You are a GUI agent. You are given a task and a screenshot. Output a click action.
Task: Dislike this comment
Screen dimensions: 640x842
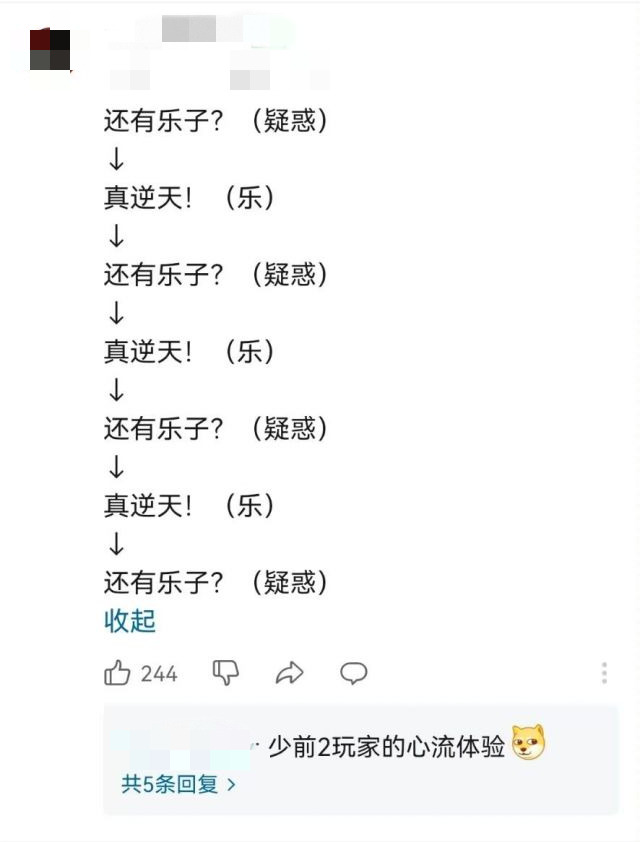coord(226,673)
